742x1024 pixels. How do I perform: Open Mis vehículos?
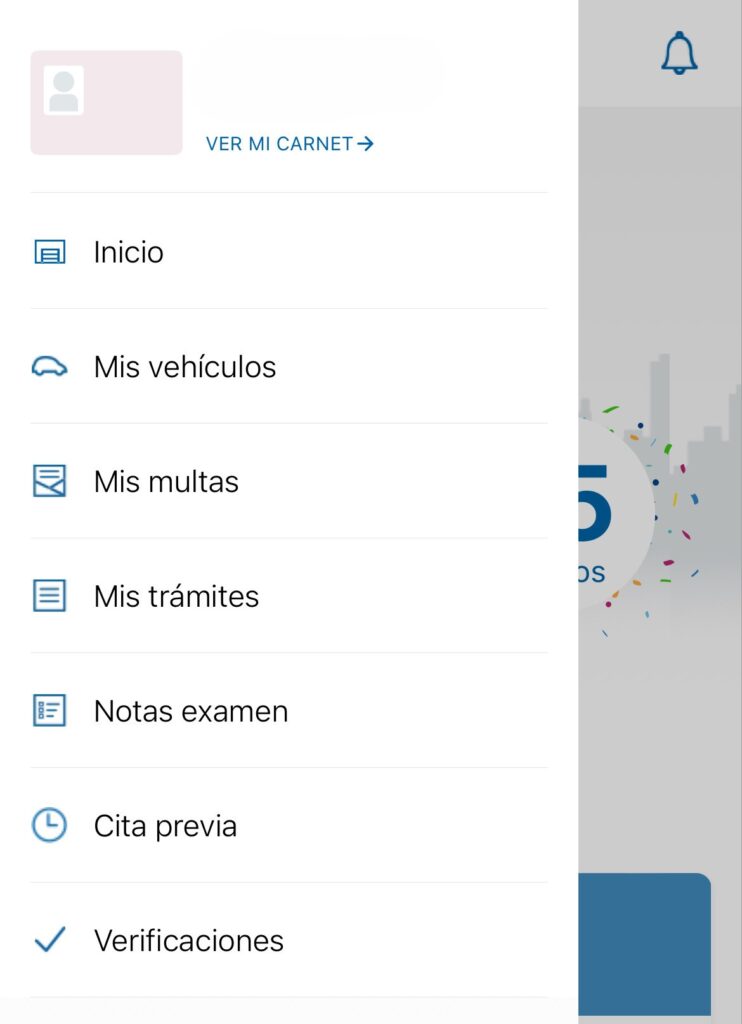point(184,367)
